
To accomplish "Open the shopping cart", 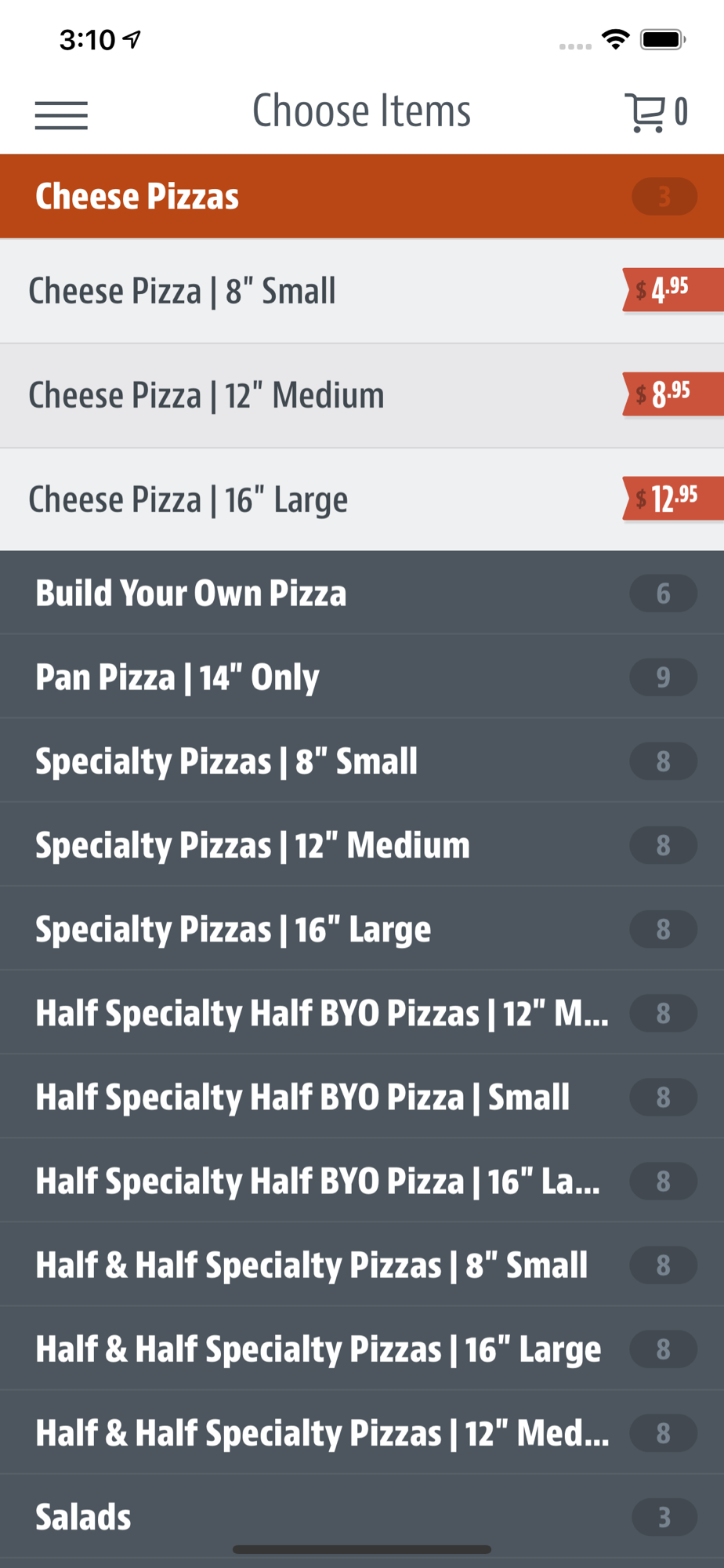I will [x=656, y=112].
